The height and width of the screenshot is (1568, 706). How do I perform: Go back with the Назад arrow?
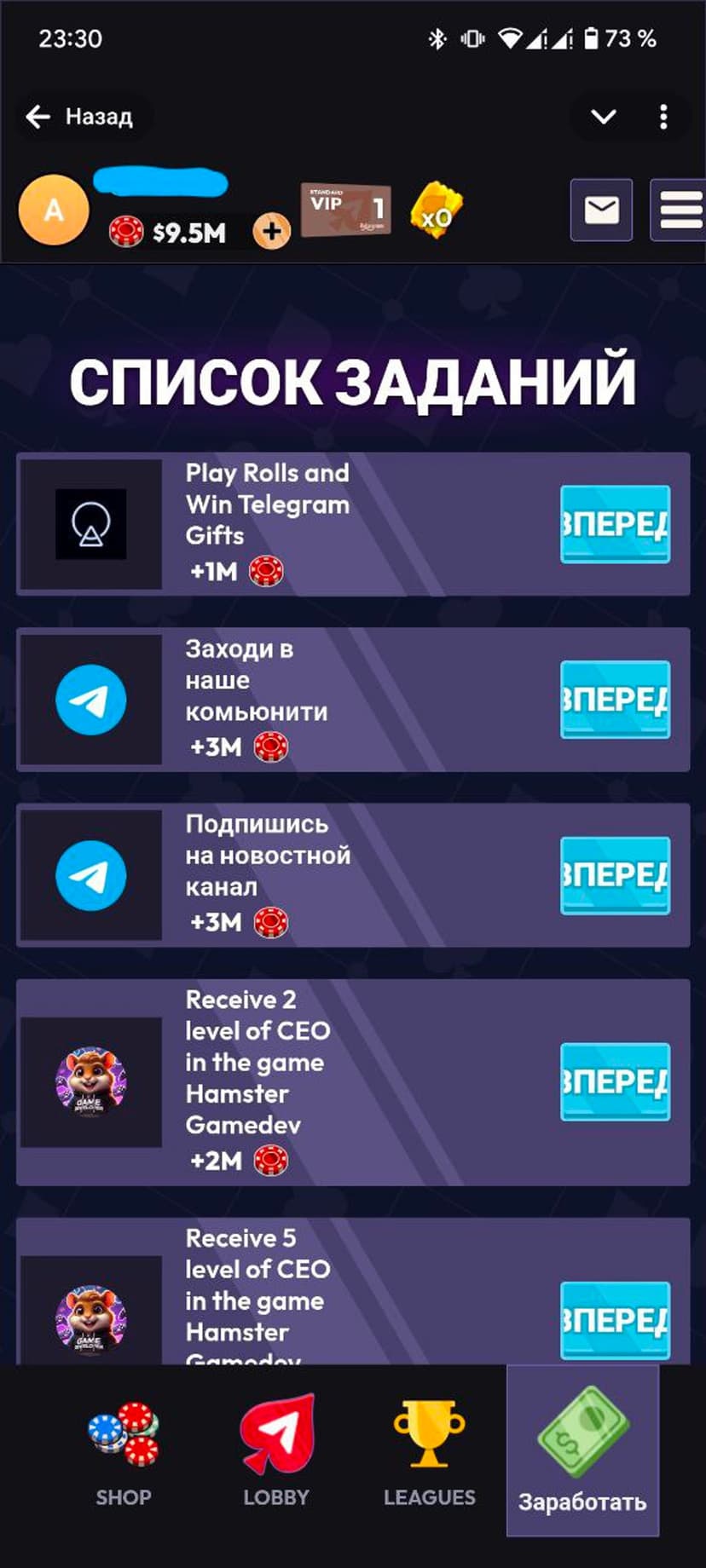[x=78, y=117]
